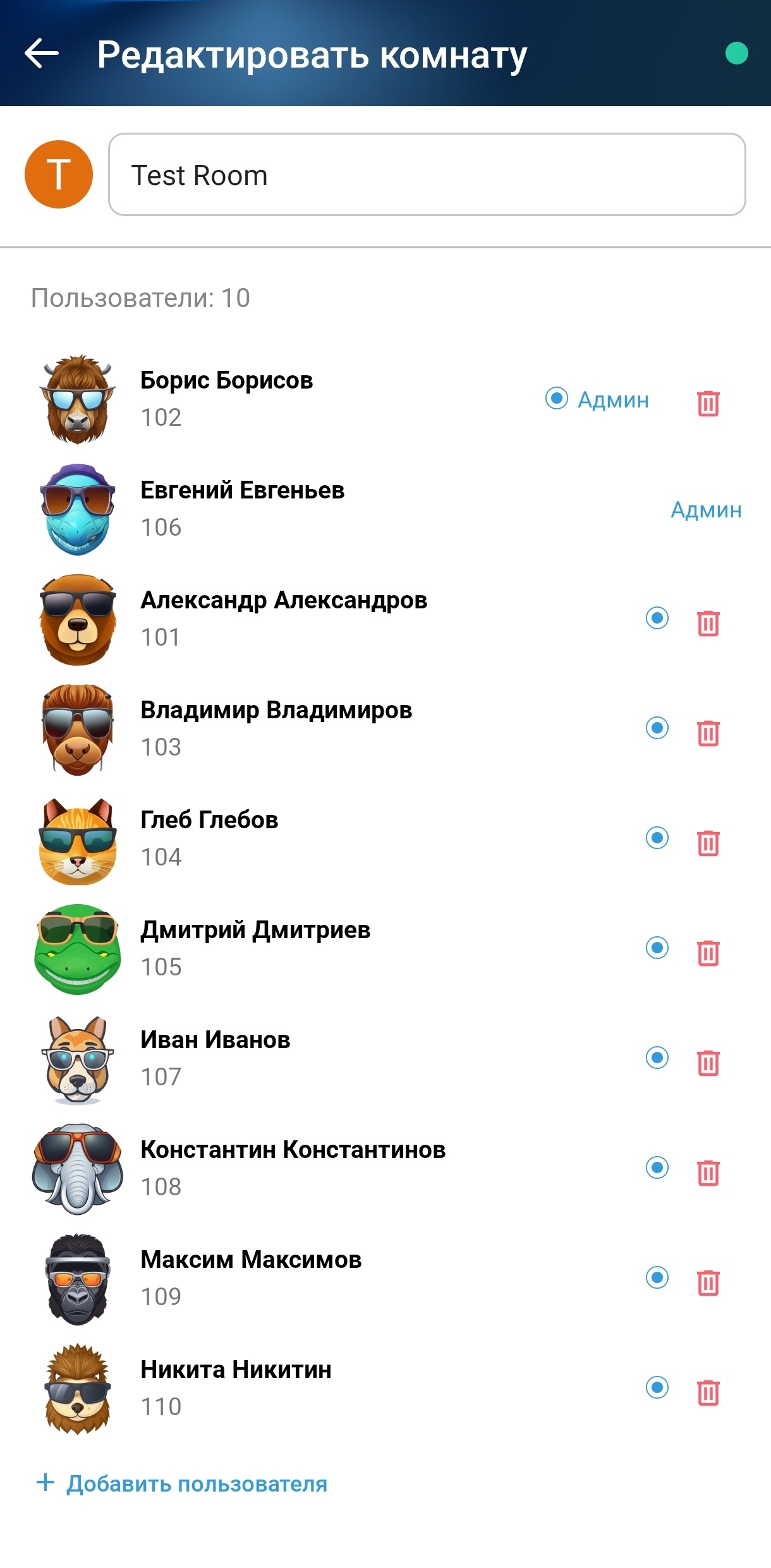Remove Владимир Владимиров using the trash icon

coord(708,733)
